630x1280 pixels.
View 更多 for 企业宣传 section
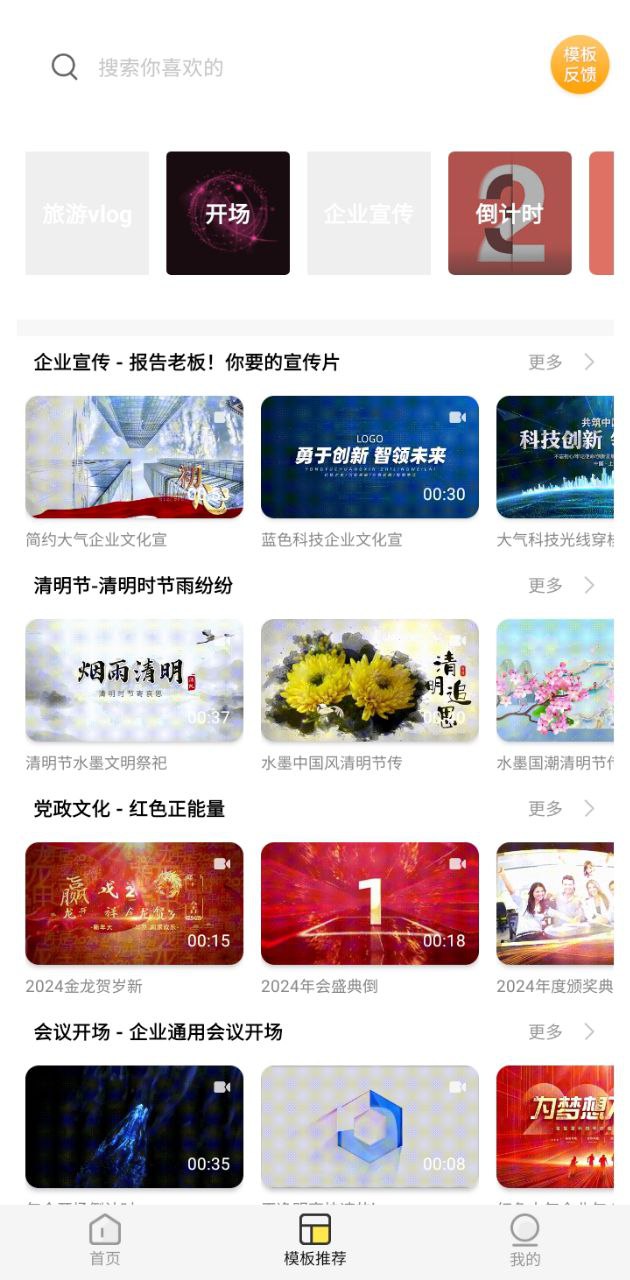(x=560, y=362)
